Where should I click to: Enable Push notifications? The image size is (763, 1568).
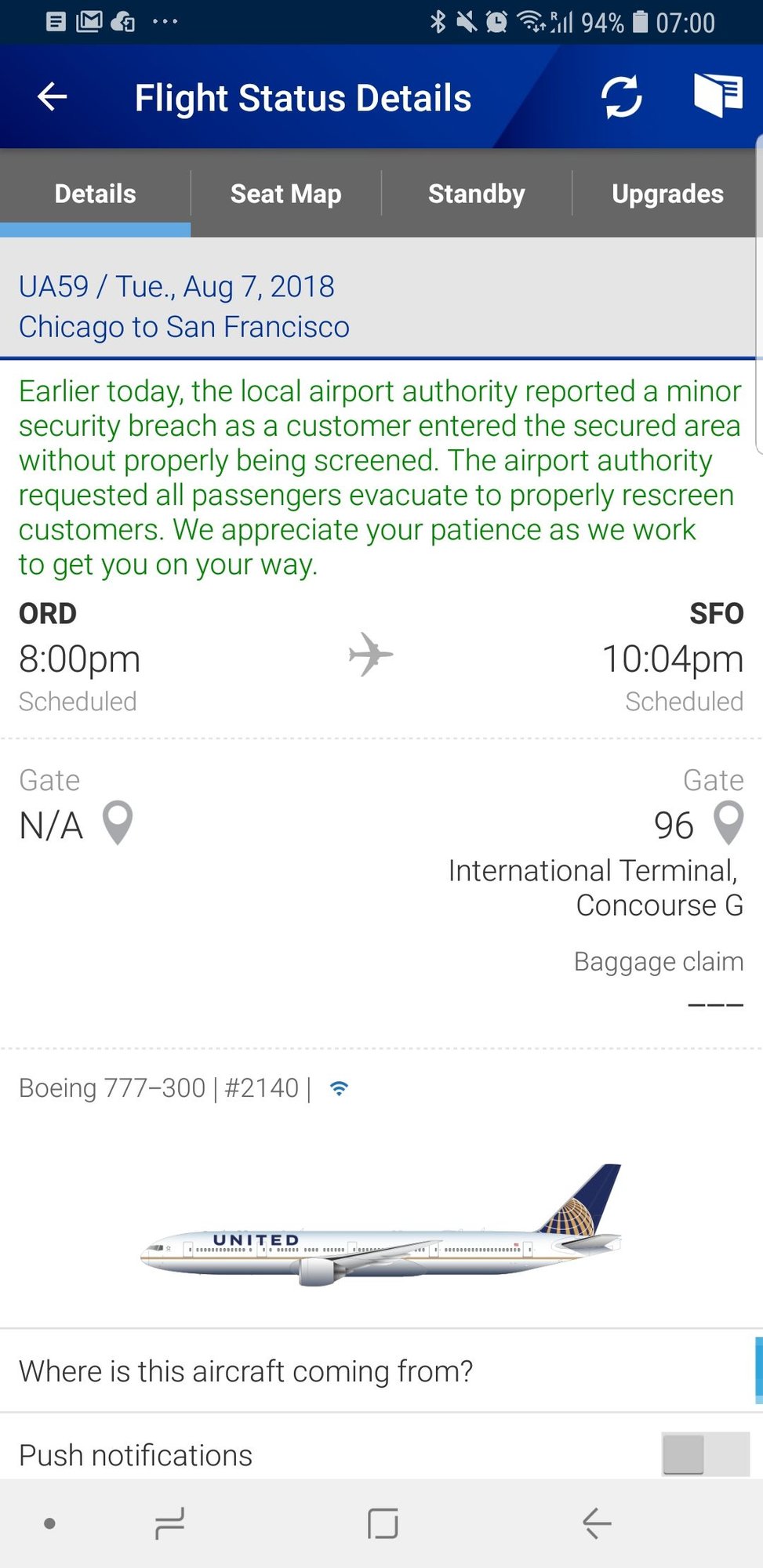click(704, 1455)
